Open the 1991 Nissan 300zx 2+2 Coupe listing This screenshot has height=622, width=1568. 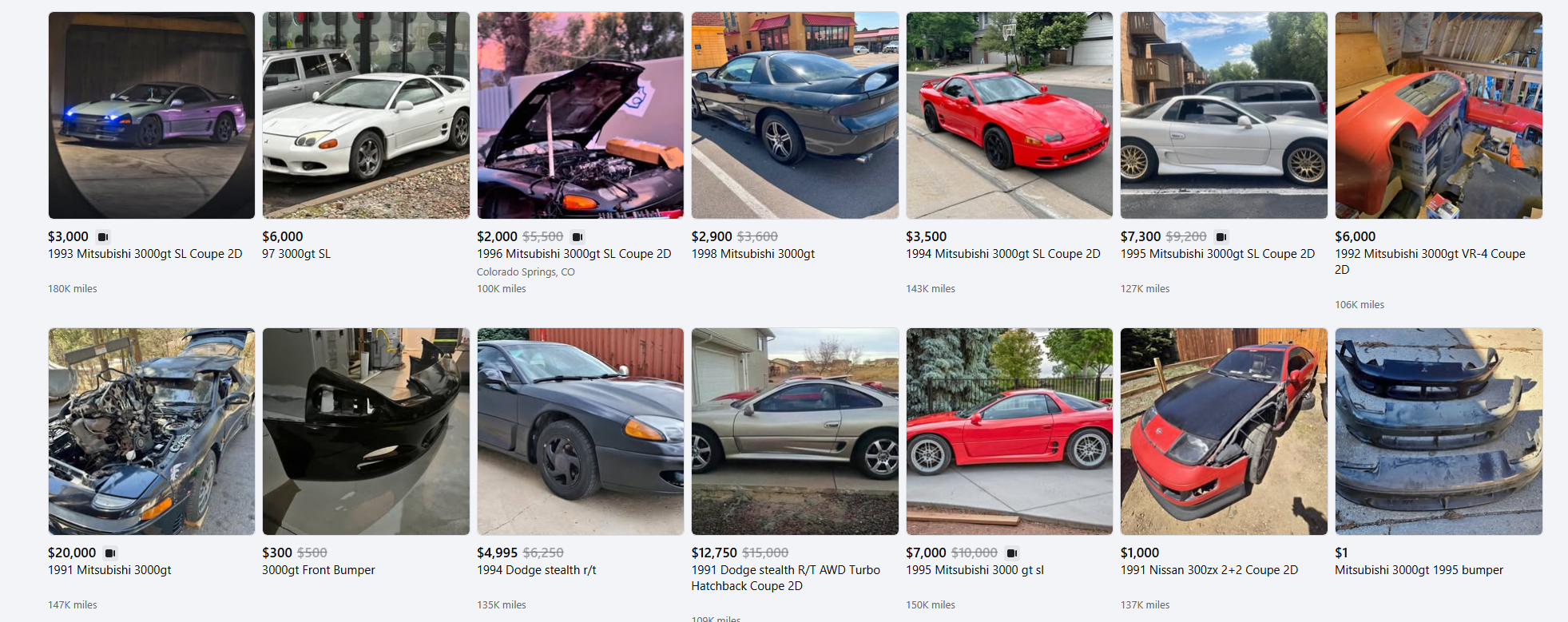coord(1224,431)
